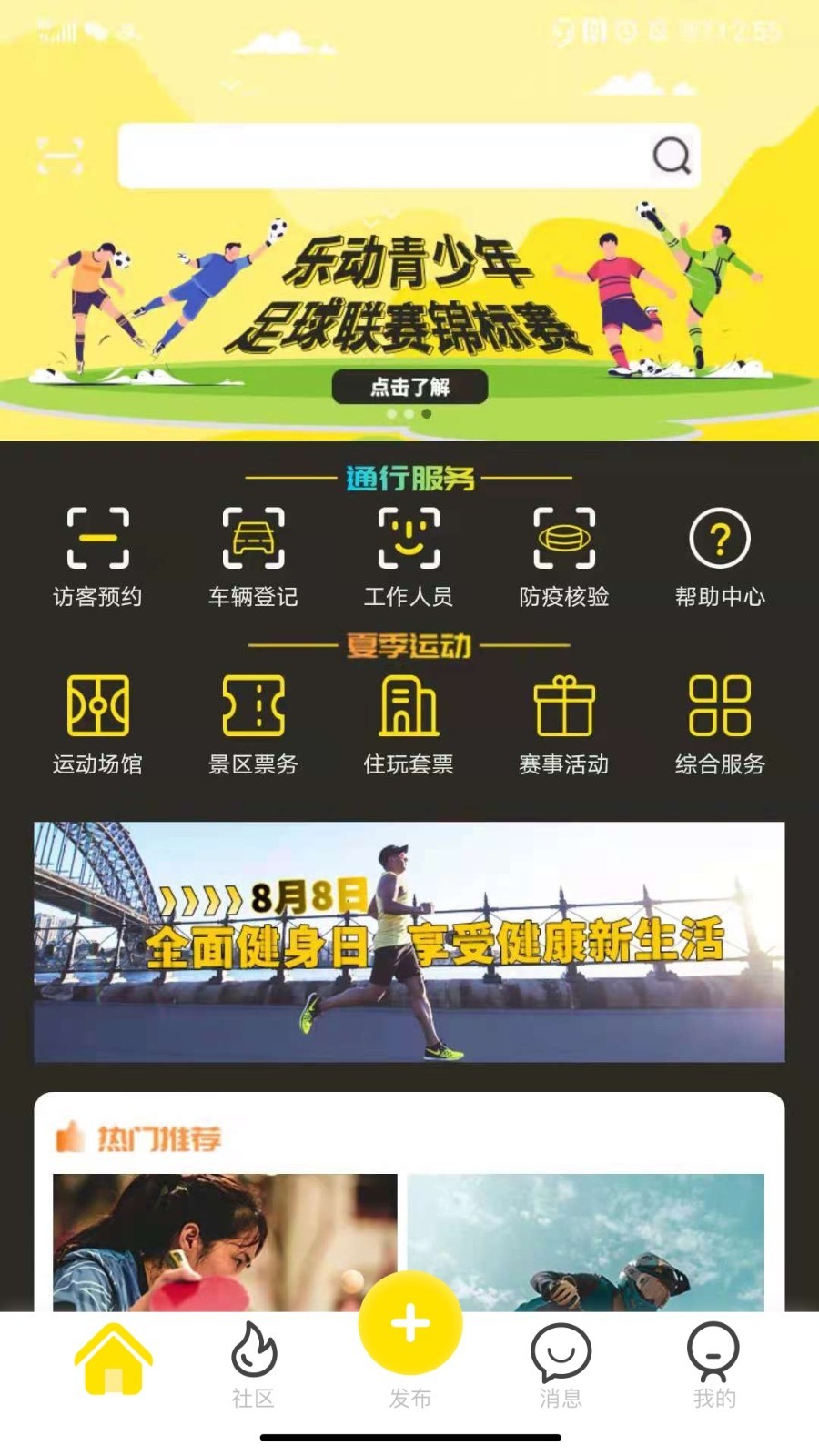Image resolution: width=819 pixels, height=1456 pixels.
Task: Open the 8月8日 全面健身日 banner
Action: [409, 942]
